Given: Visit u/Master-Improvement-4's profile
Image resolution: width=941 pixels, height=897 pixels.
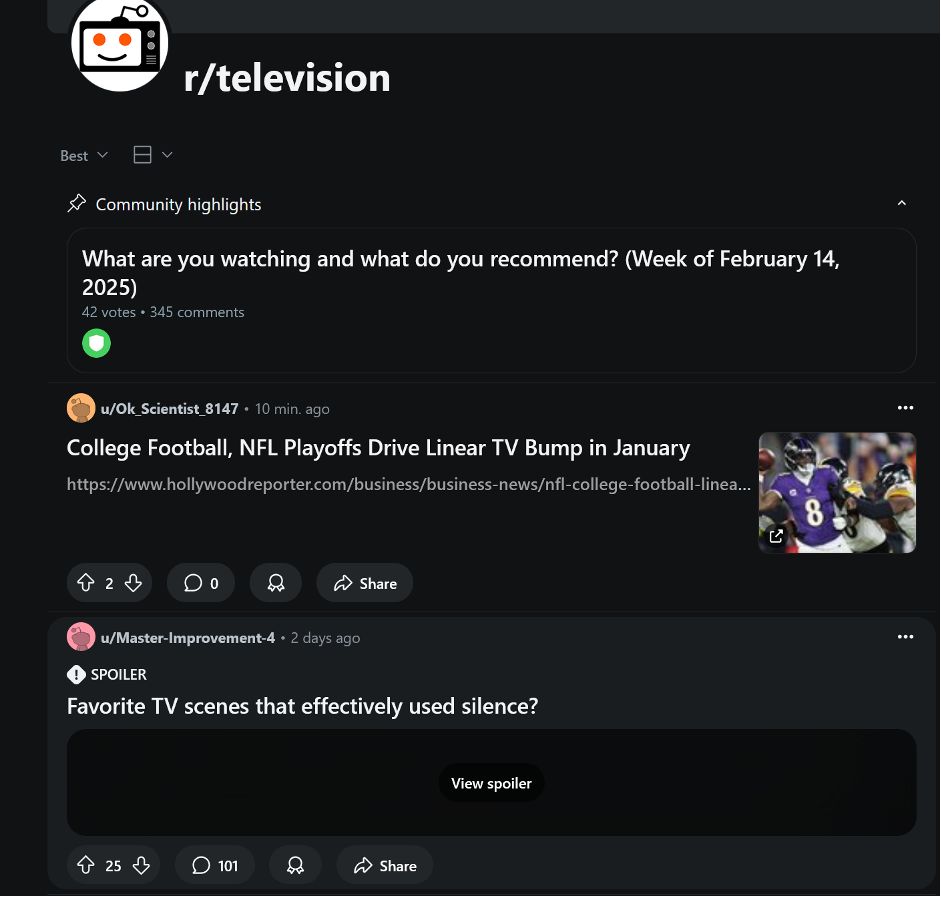Looking at the screenshot, I should click(187, 638).
